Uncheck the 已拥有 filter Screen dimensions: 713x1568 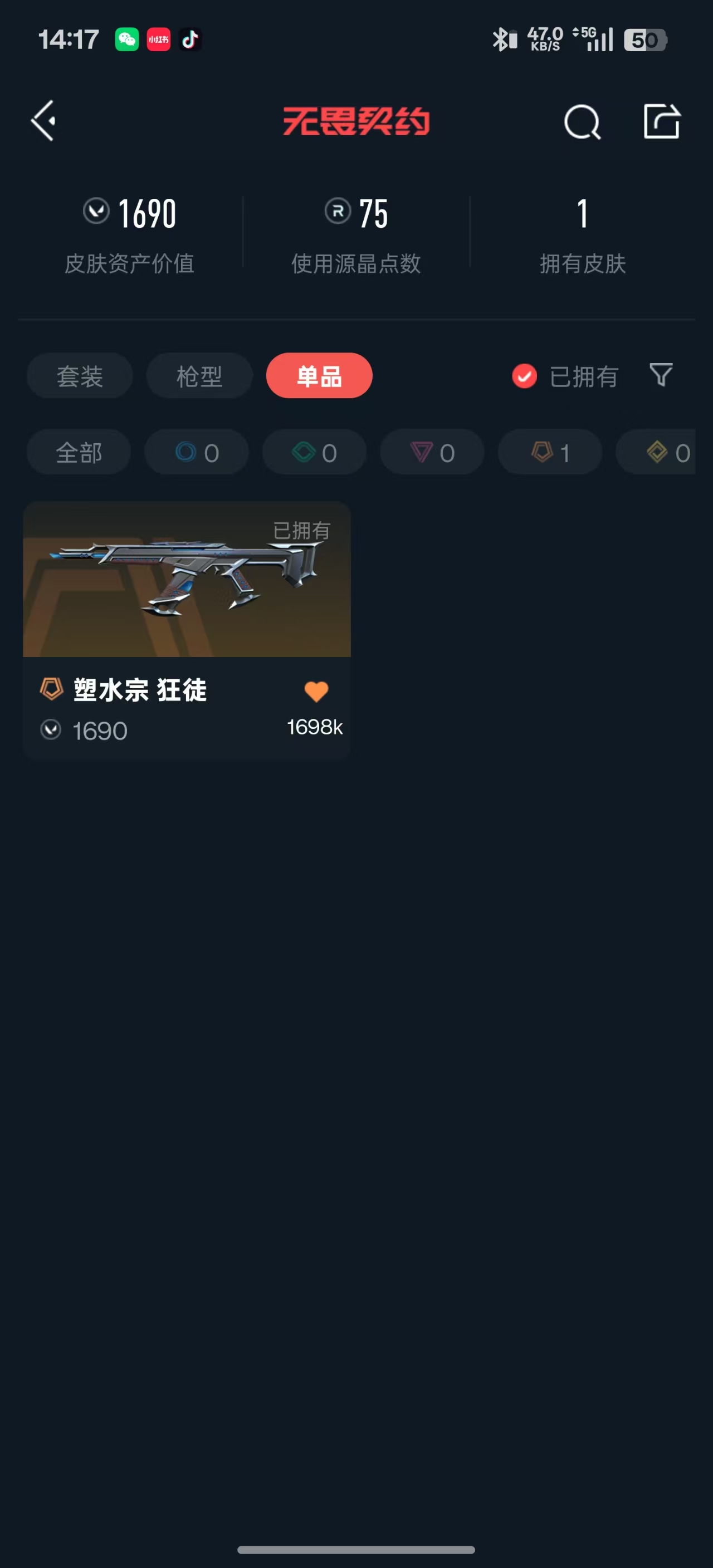[x=524, y=376]
